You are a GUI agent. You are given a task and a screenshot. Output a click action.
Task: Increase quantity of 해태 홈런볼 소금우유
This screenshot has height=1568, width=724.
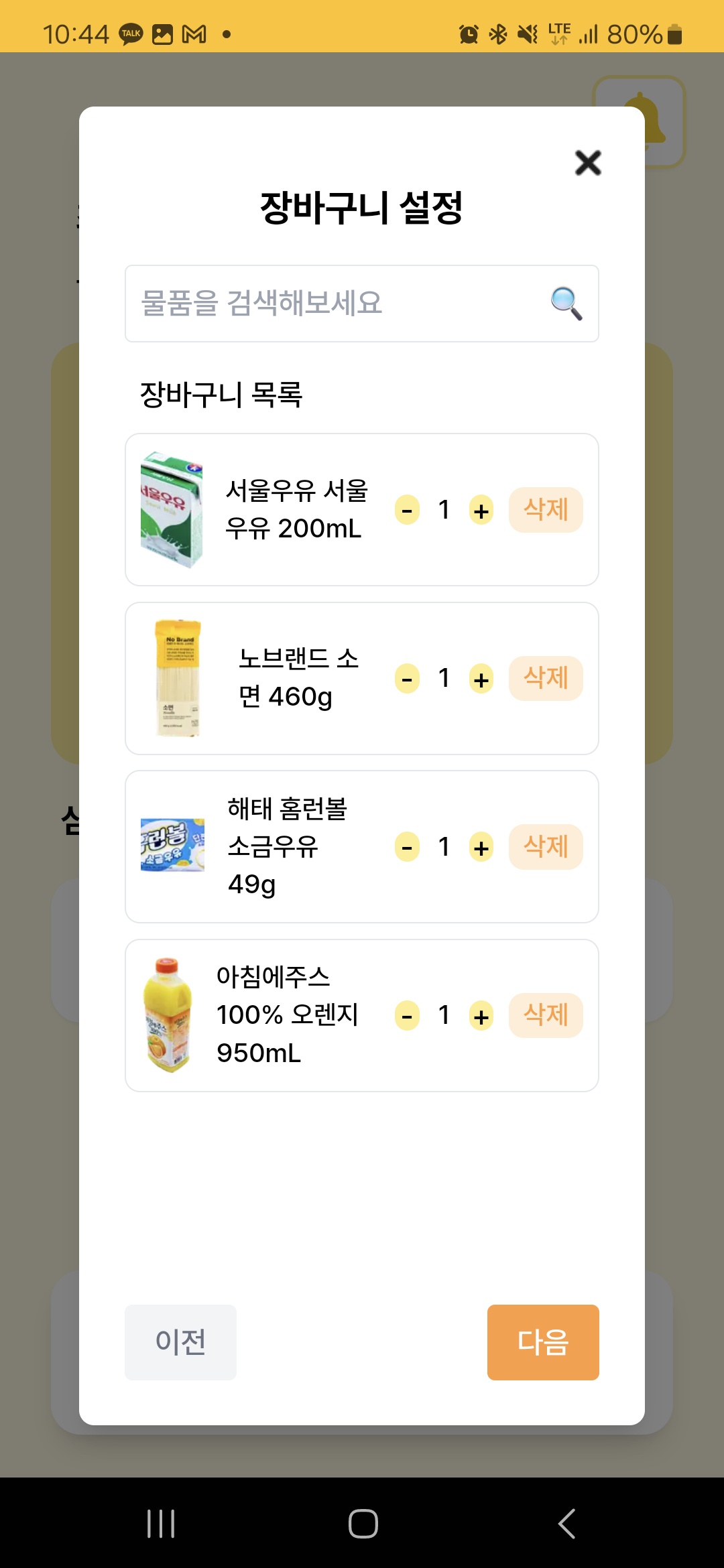(x=481, y=848)
